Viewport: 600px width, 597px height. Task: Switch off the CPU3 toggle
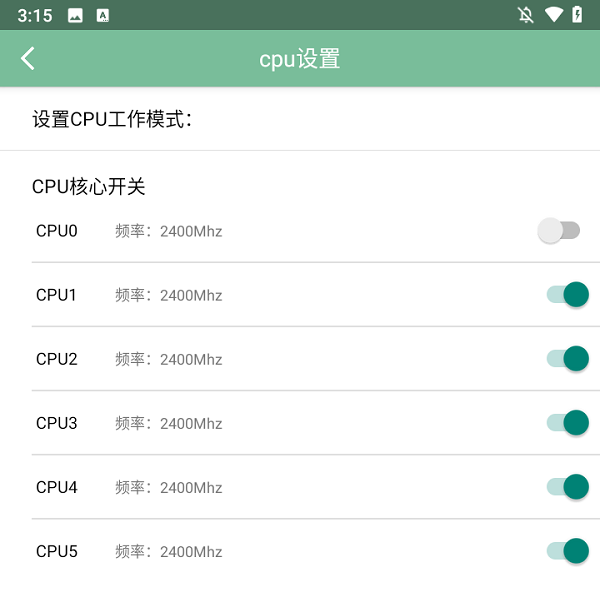[567, 423]
